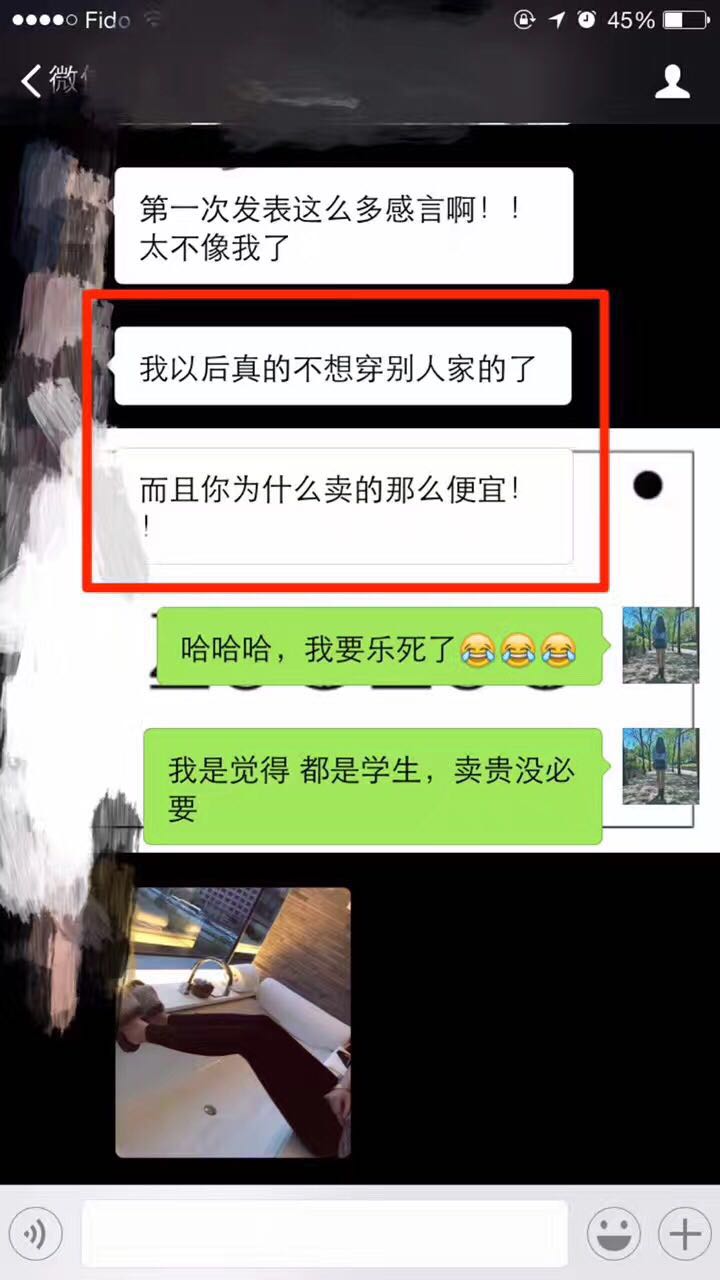Tap the avatar beside "哈哈哈，我要乐死了"
The image size is (720, 1280).
pyautogui.click(x=660, y=645)
